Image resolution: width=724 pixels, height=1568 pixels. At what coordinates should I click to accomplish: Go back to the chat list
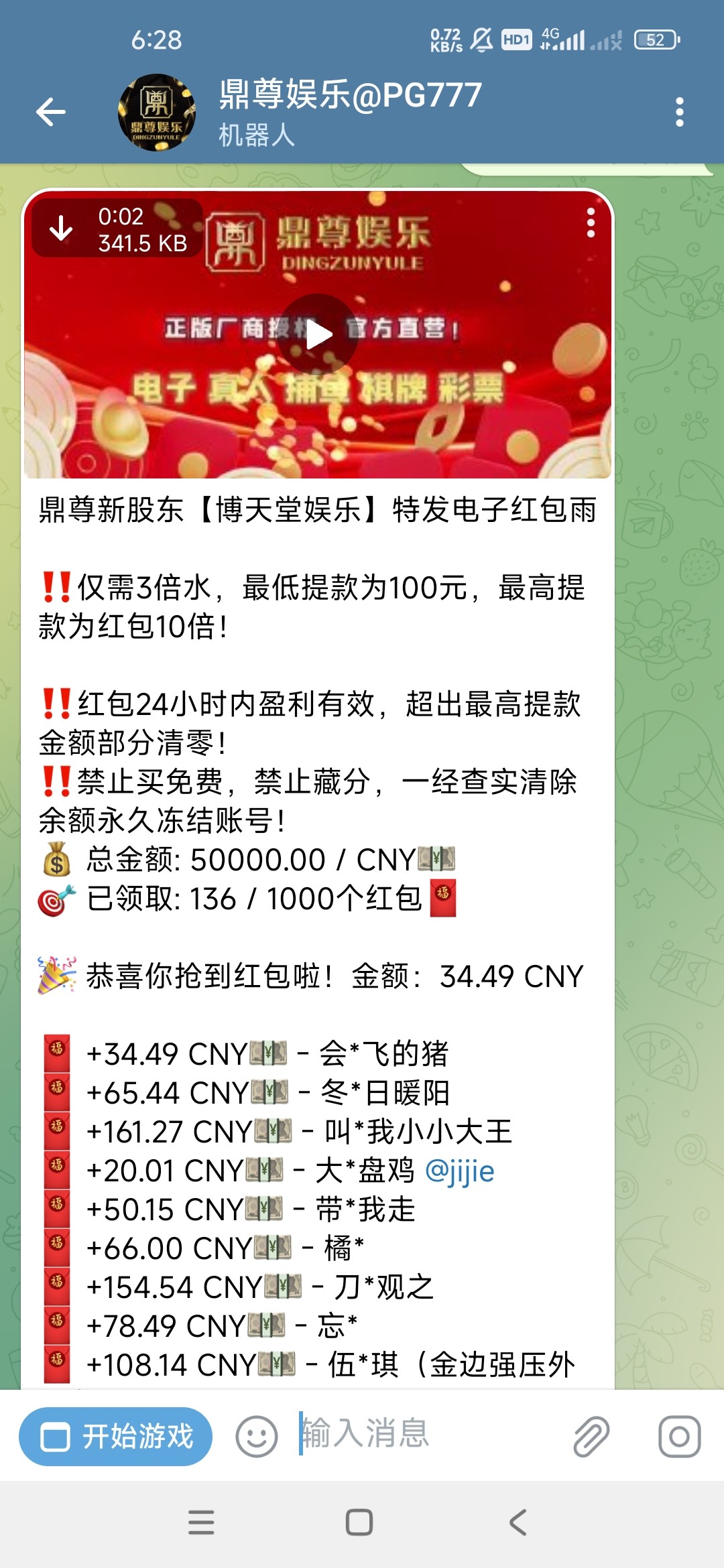tap(51, 112)
